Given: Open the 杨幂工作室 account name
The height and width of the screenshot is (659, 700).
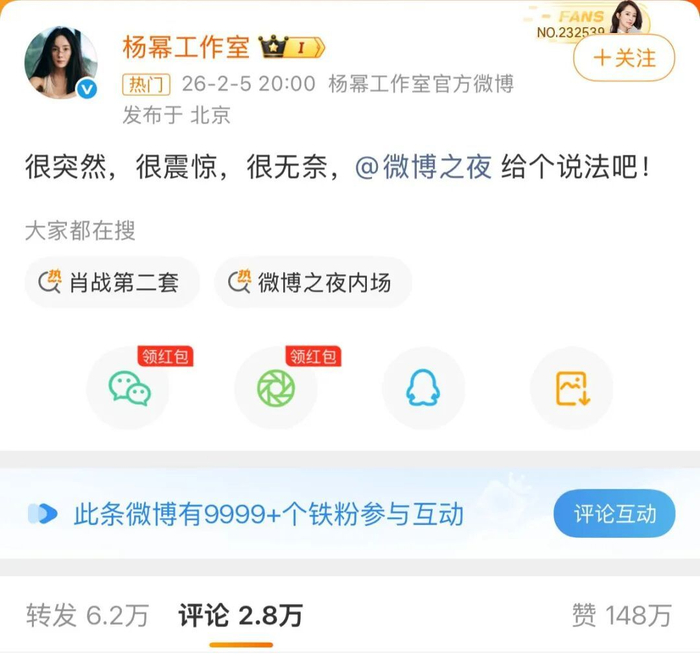Looking at the screenshot, I should (186, 47).
